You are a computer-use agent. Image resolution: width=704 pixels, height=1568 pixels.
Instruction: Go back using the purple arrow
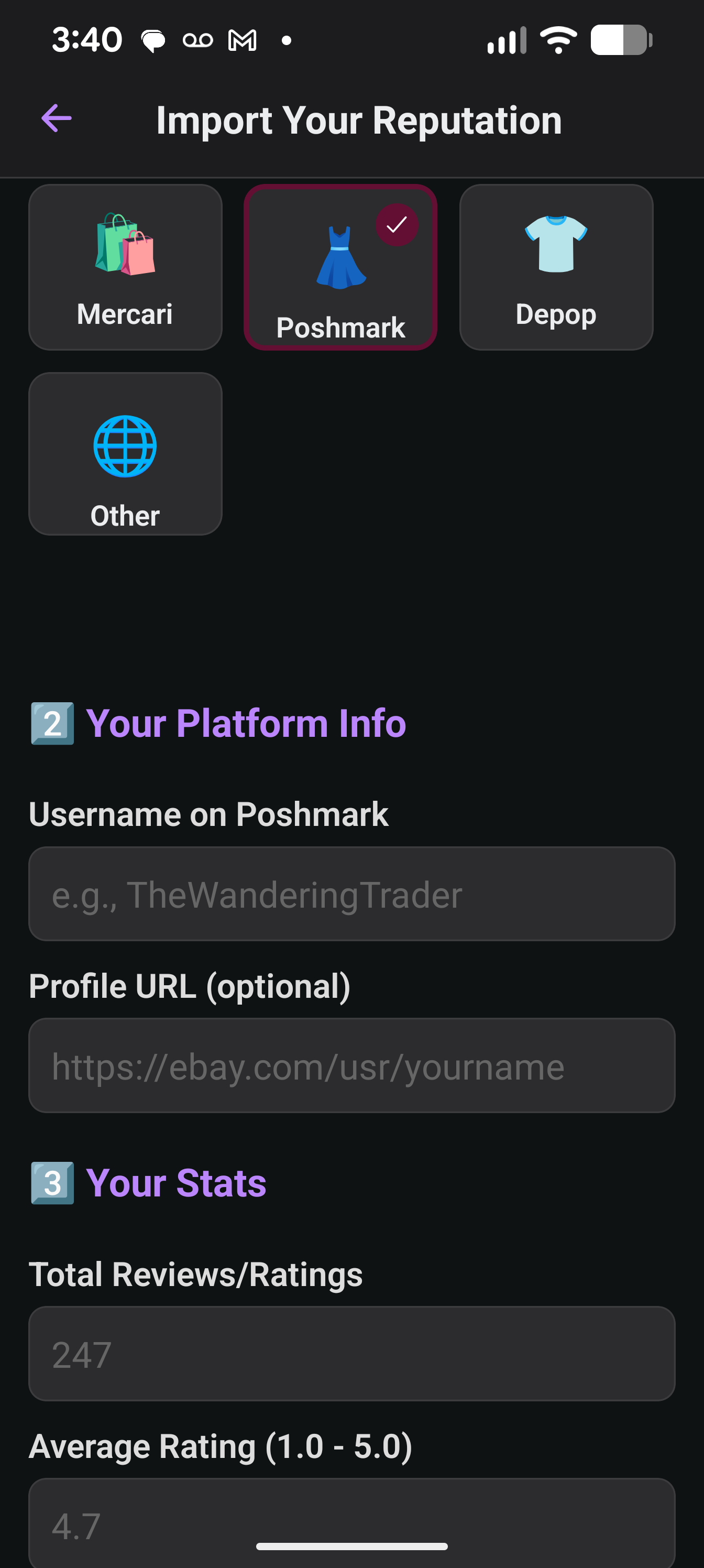[x=57, y=118]
